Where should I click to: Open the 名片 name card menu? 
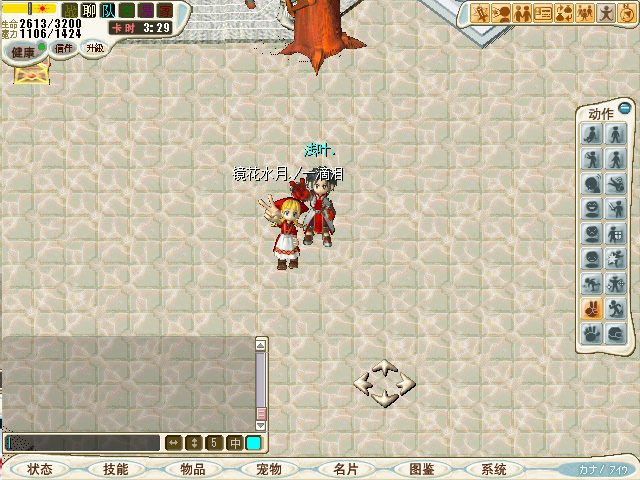pos(345,469)
